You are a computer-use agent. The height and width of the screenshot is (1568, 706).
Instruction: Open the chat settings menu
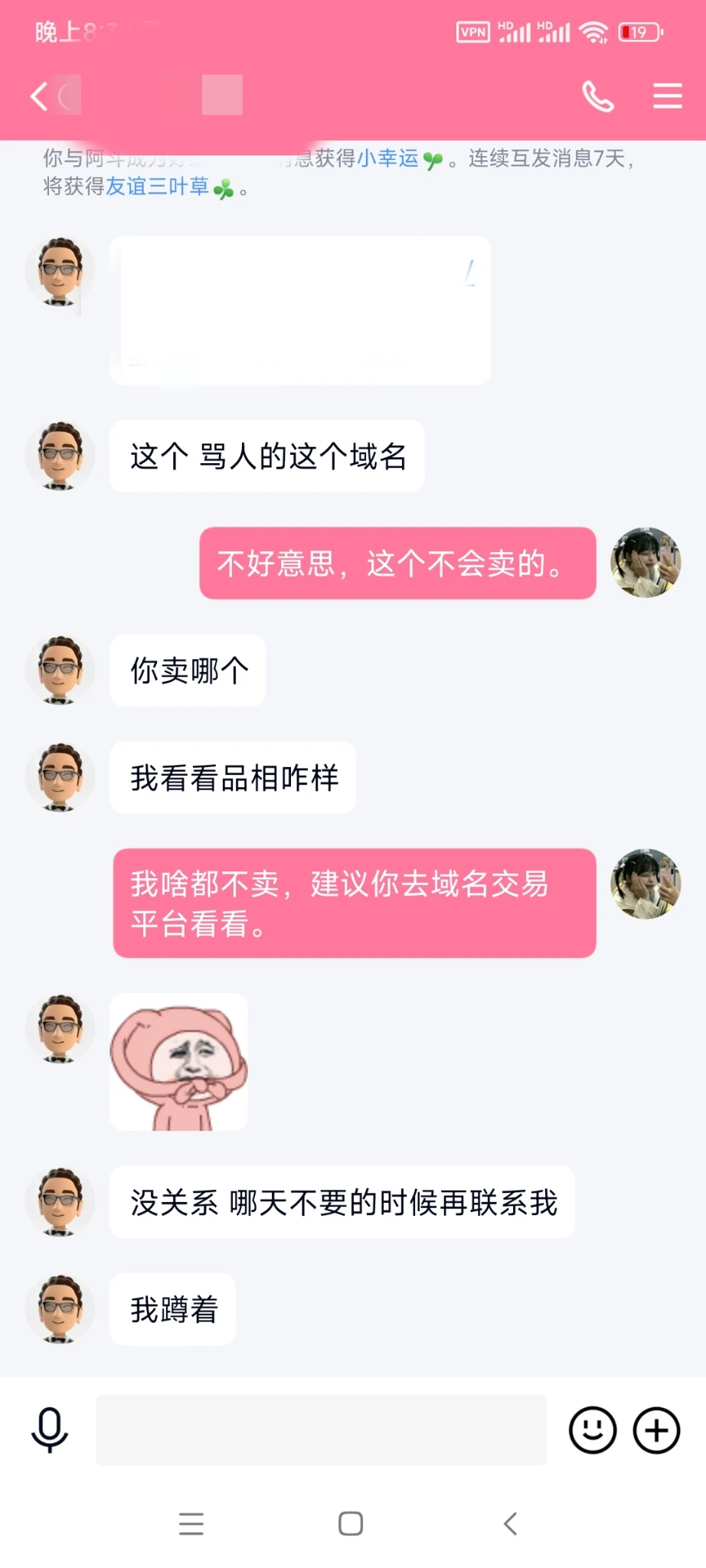(x=667, y=96)
